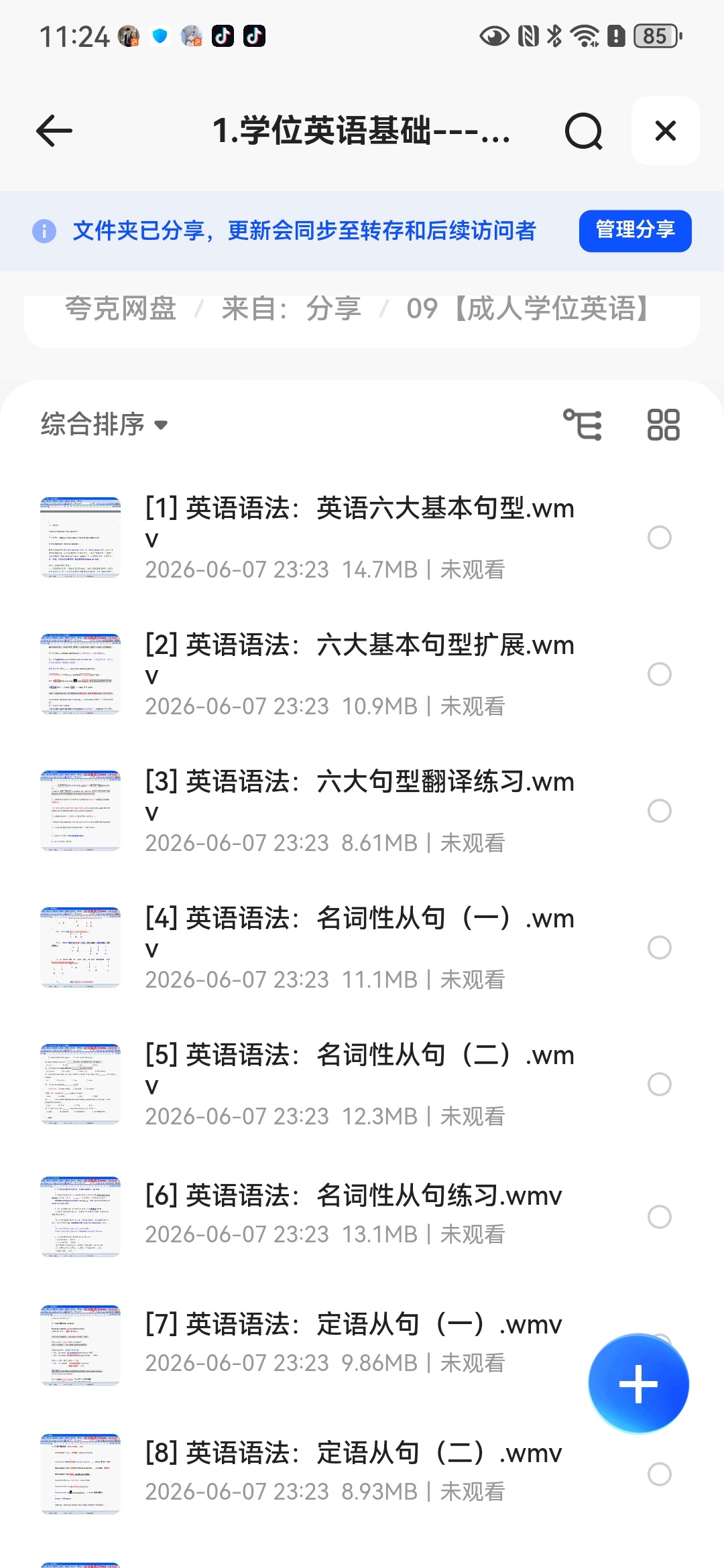Open search in this folder
Viewport: 724px width, 1568px height.
pos(584,131)
